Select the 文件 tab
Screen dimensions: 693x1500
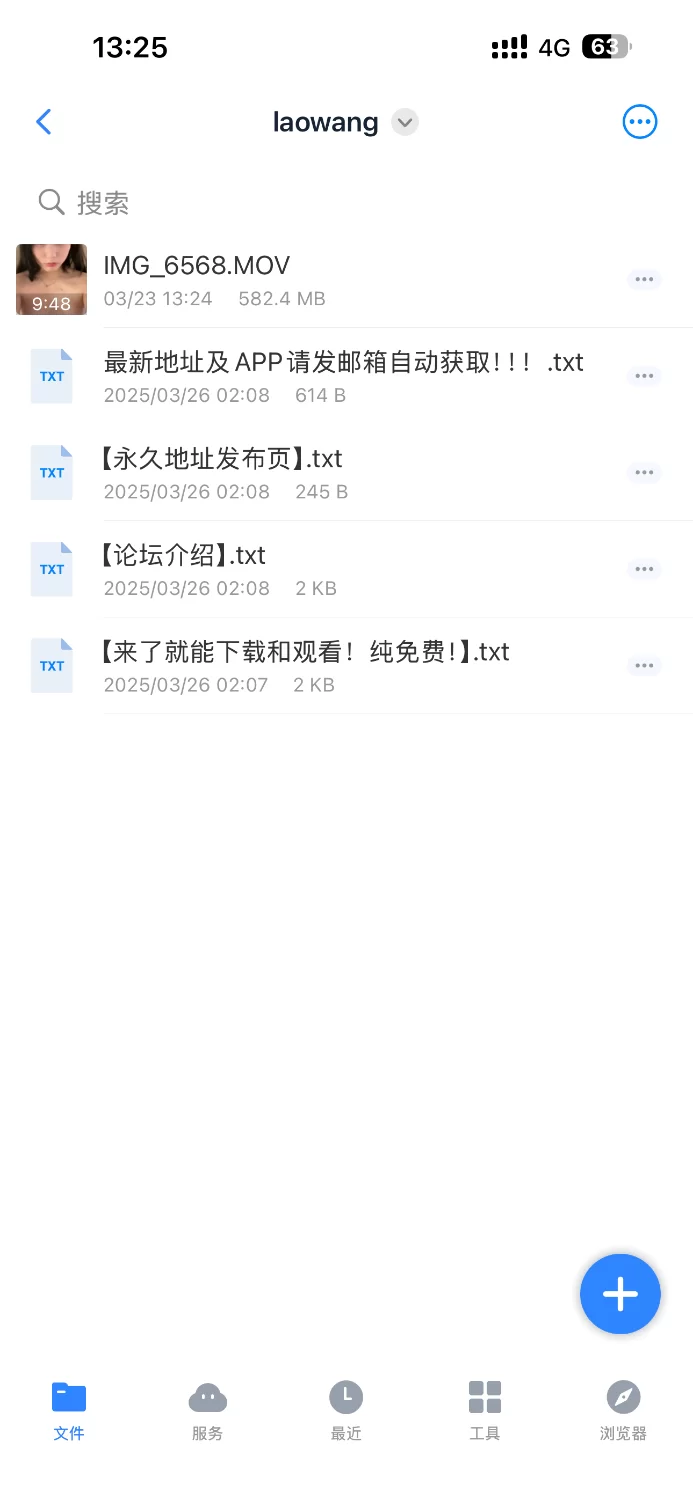(x=69, y=1410)
